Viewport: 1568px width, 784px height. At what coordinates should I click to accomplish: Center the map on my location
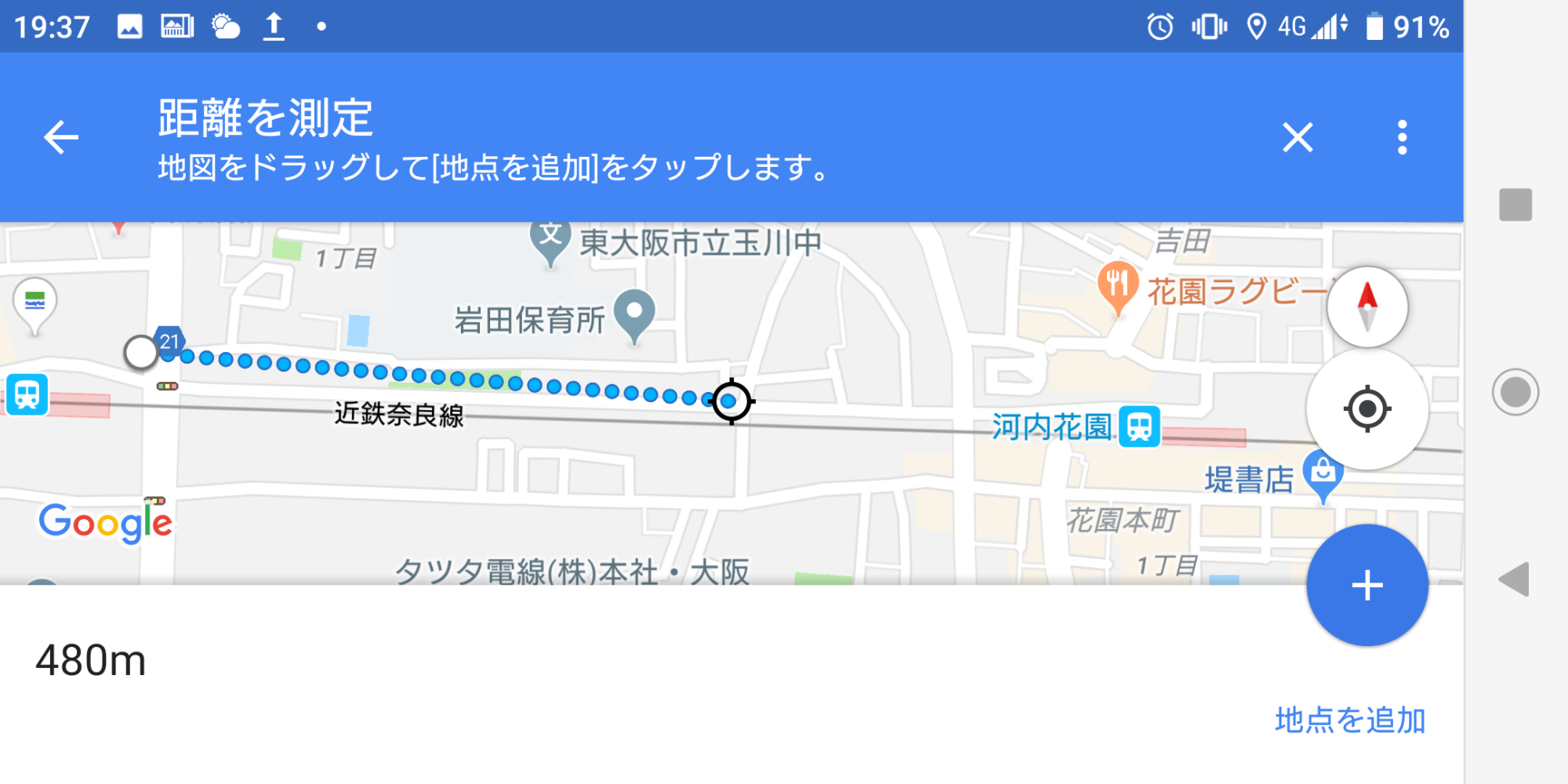(1367, 408)
